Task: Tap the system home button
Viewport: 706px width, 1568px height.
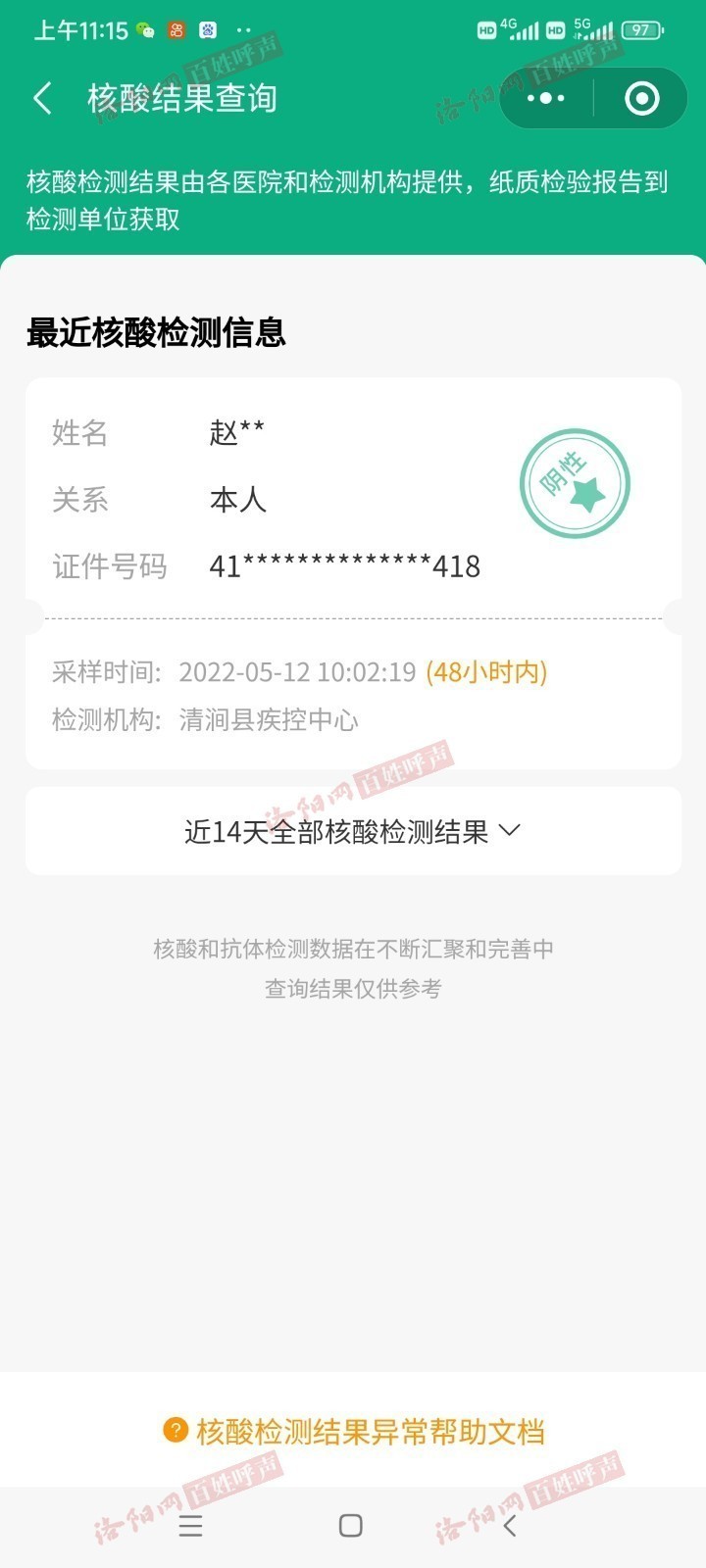Action: click(350, 1525)
